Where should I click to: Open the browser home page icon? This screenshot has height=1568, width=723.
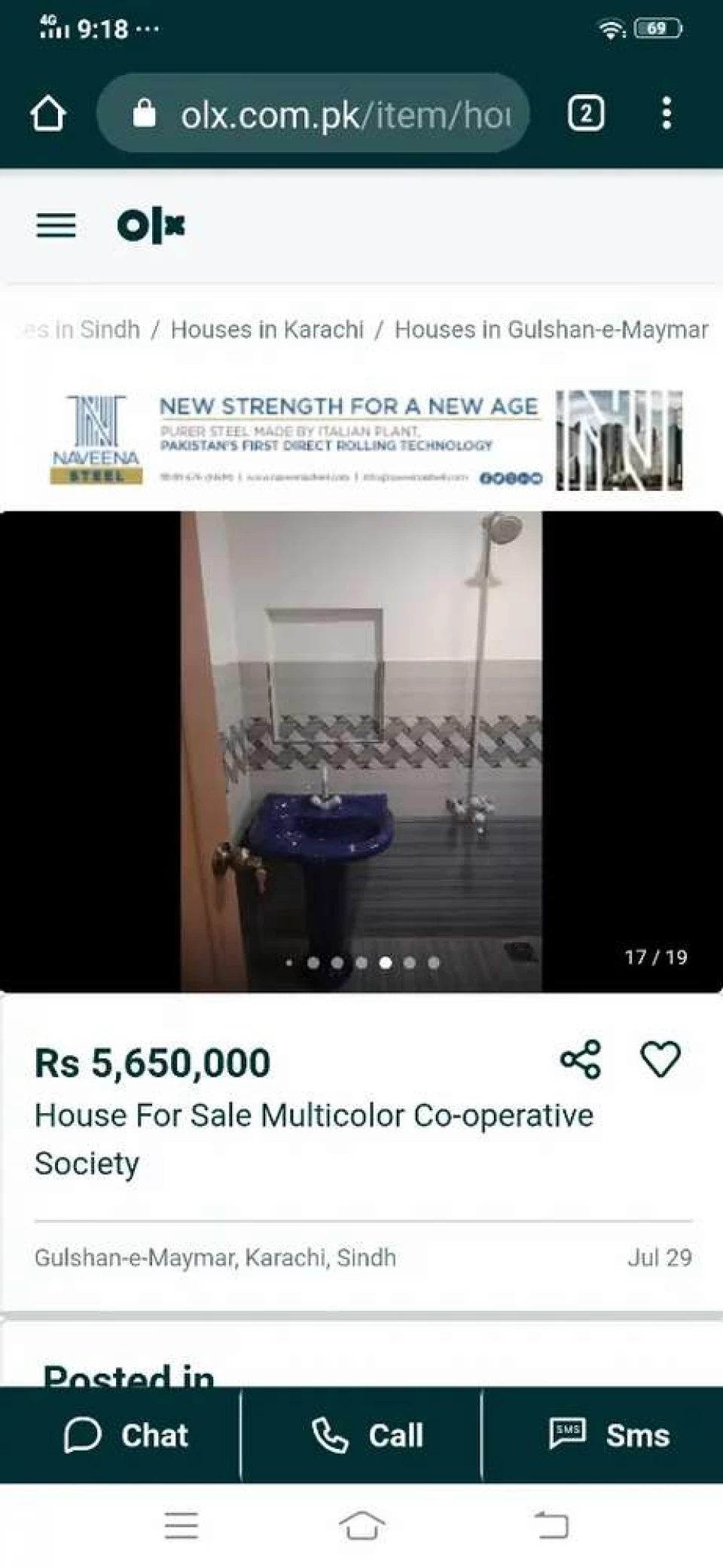pos(48,114)
